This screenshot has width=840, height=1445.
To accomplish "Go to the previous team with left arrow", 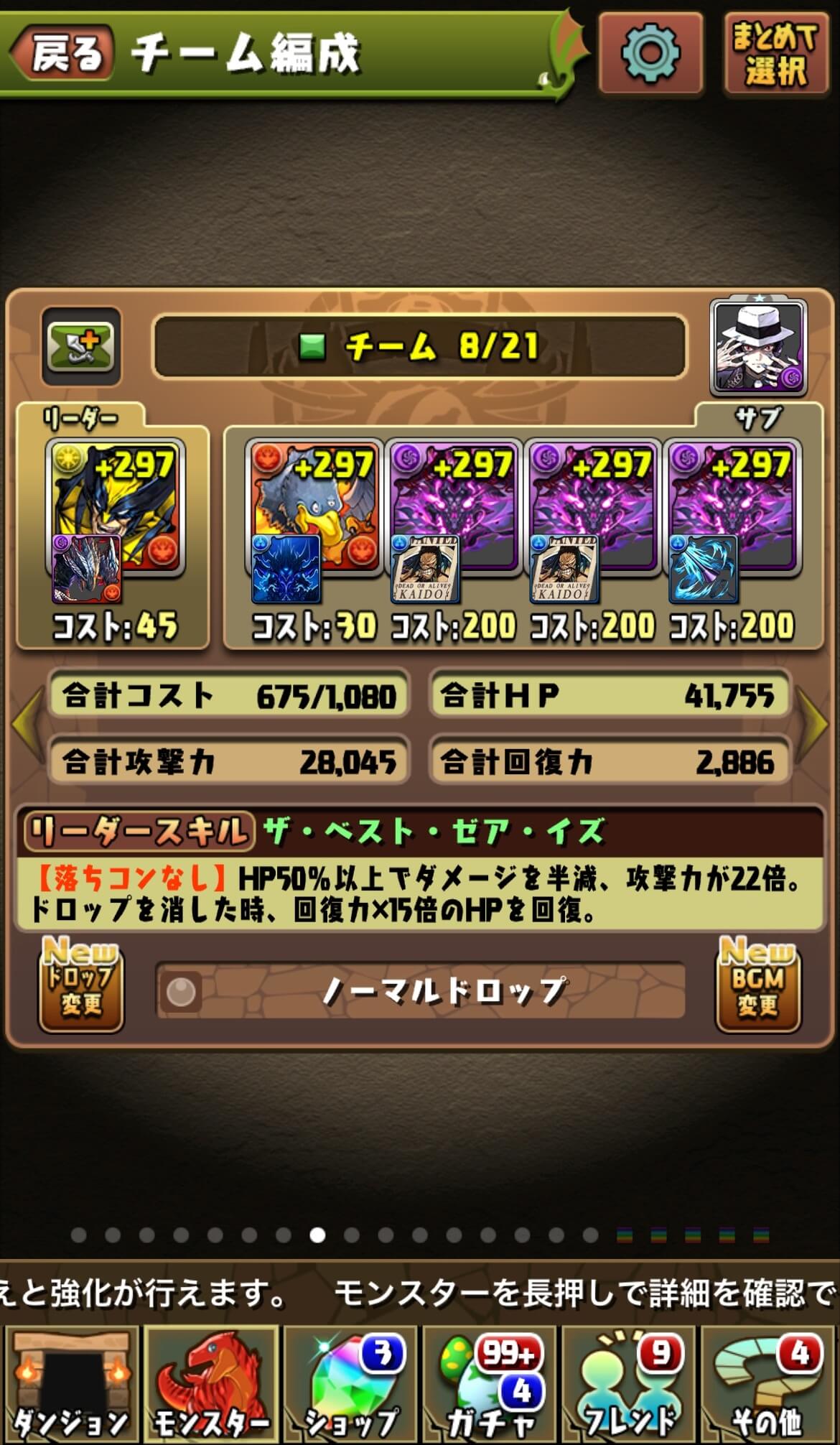I will pyautogui.click(x=27, y=724).
